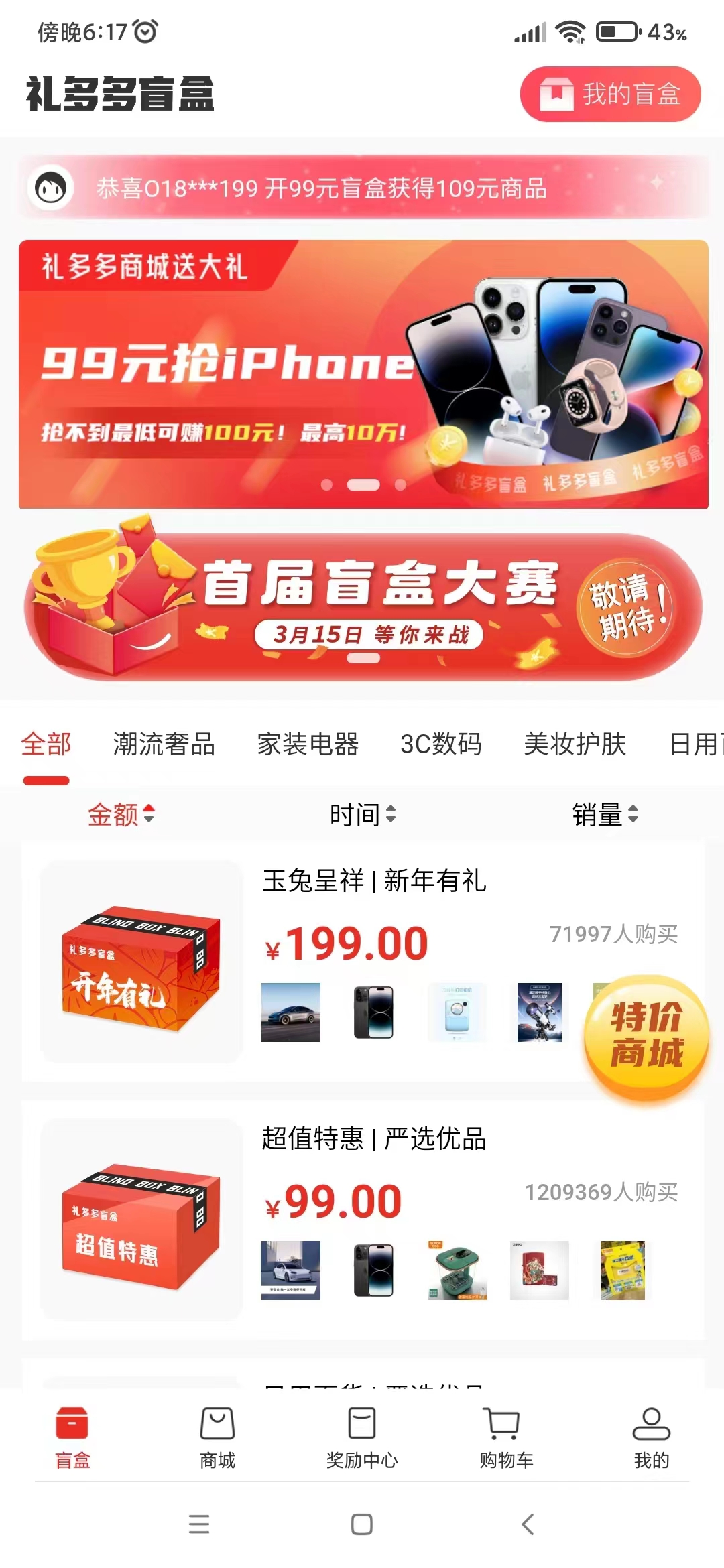This screenshot has height=1568, width=724.
Task: Click the 金额 sort arrows dropdown
Action: tap(149, 815)
